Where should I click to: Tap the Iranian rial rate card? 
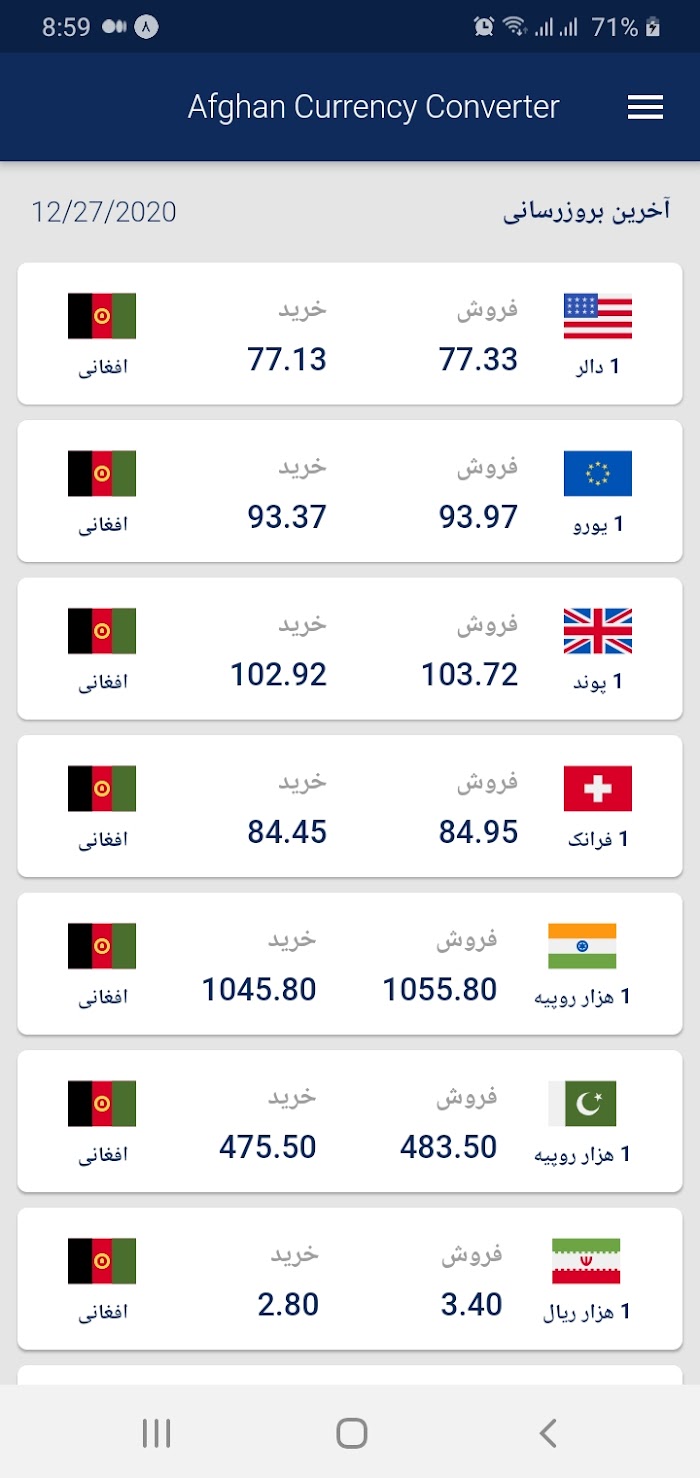(x=350, y=1279)
